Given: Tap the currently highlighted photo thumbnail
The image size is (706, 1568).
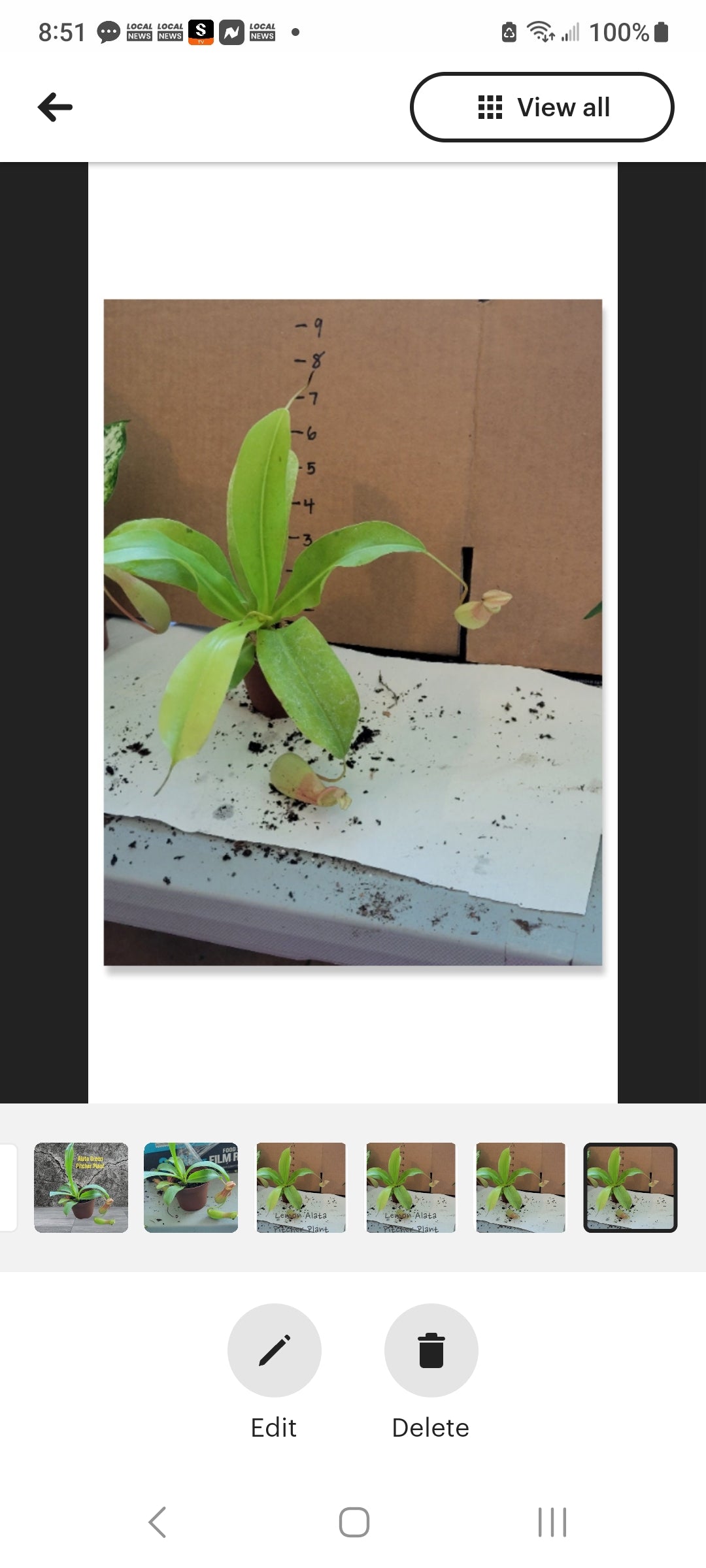Looking at the screenshot, I should (630, 1187).
